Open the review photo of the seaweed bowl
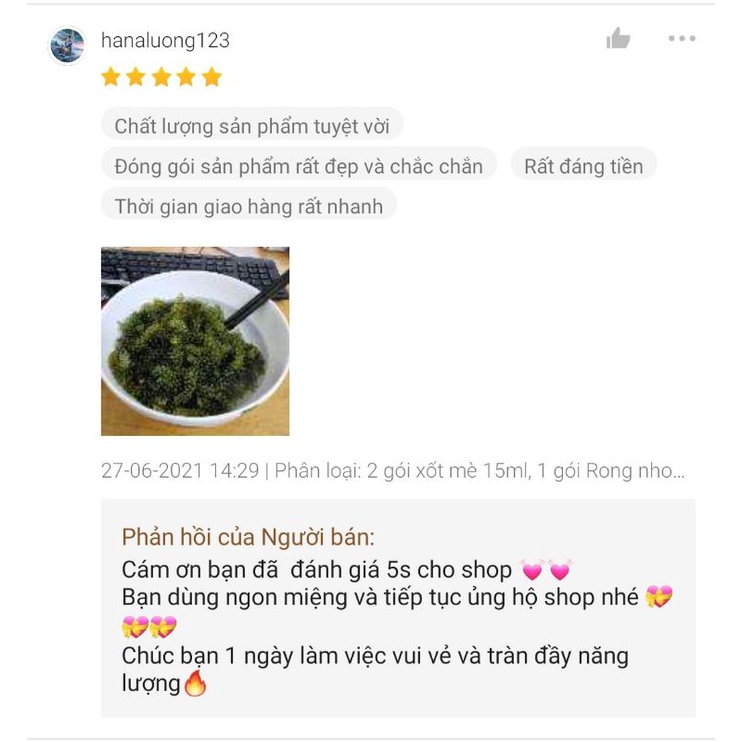This screenshot has height=742, width=742. [195, 341]
